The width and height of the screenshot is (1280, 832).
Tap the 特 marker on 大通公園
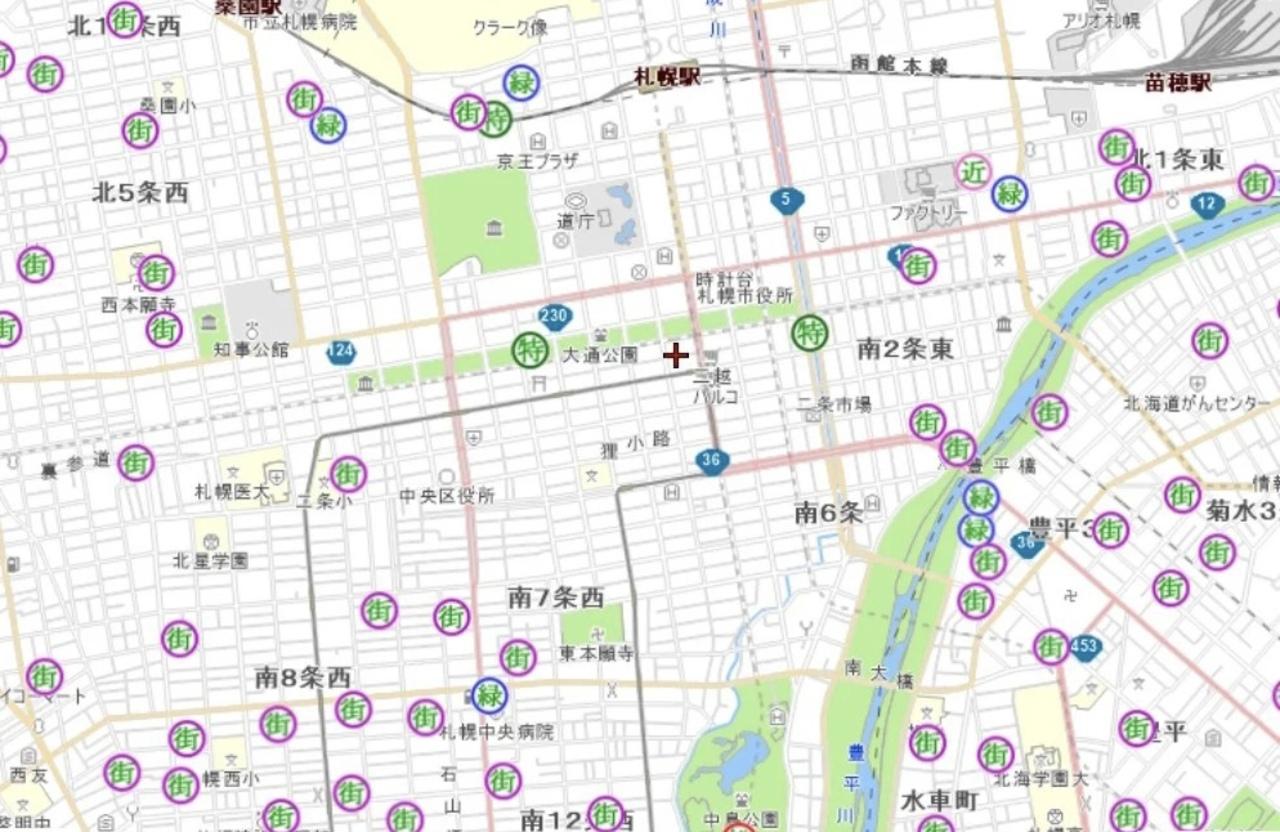tap(530, 351)
